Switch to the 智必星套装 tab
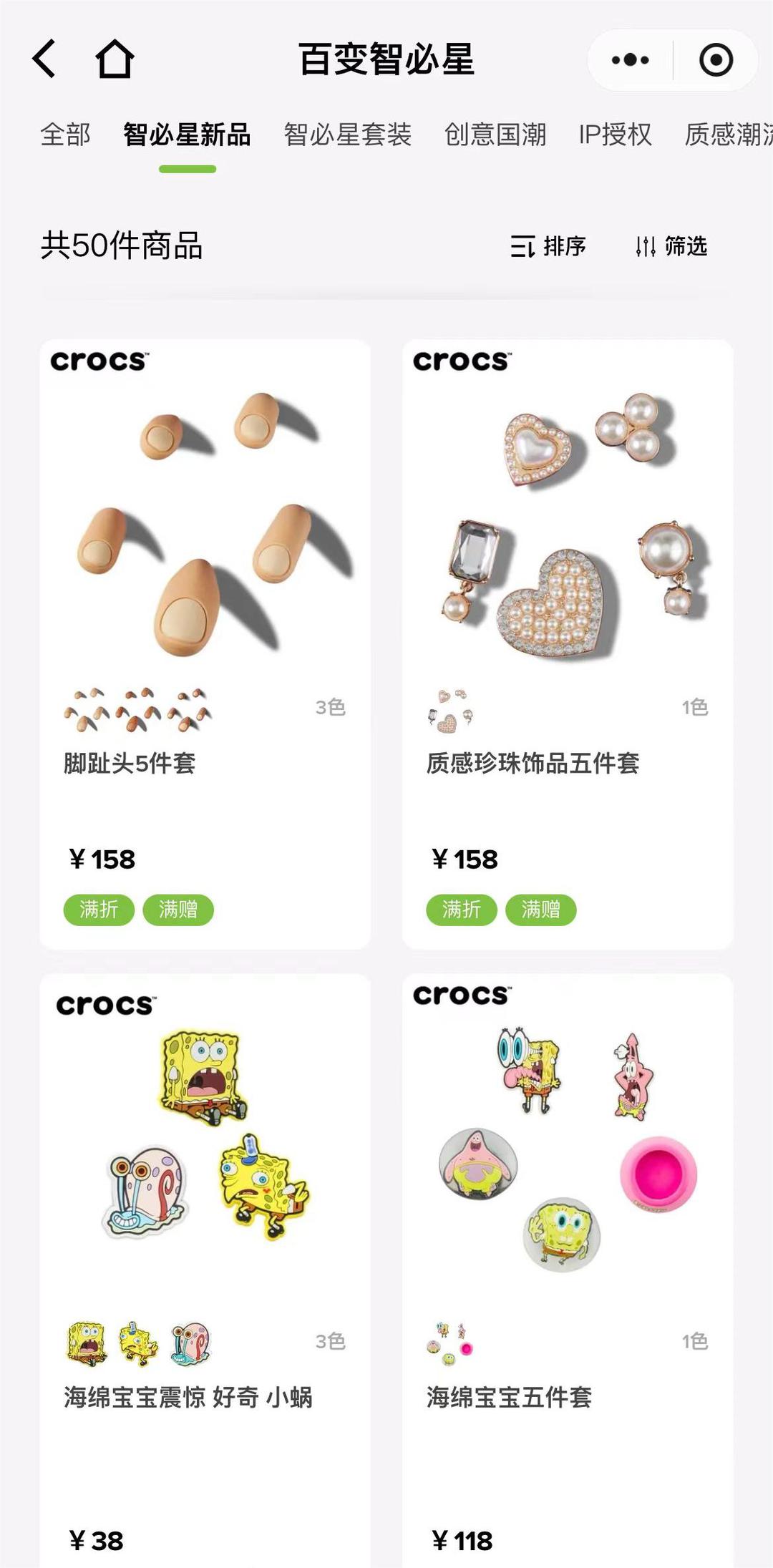This screenshot has width=773, height=1568. (x=348, y=135)
